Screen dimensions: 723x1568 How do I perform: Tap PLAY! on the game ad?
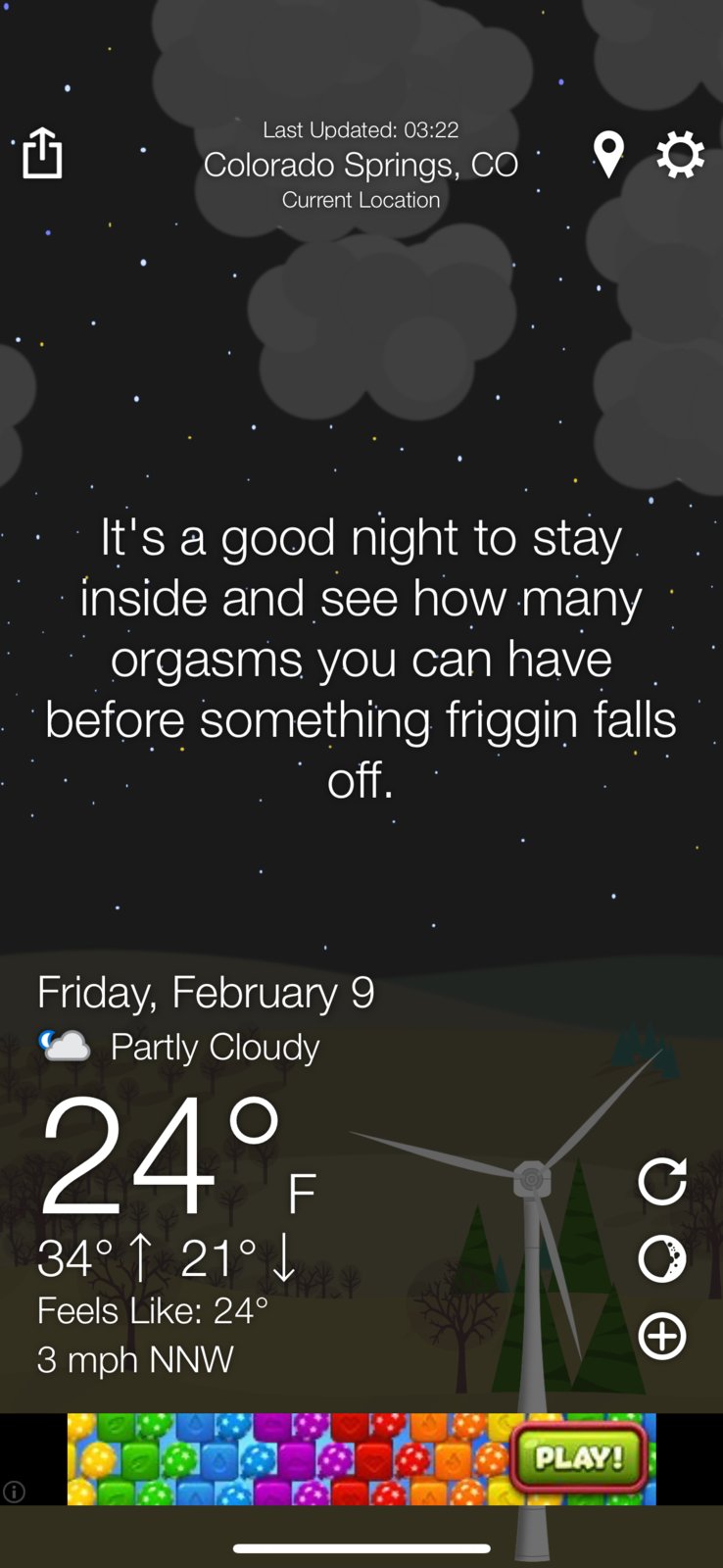579,1457
